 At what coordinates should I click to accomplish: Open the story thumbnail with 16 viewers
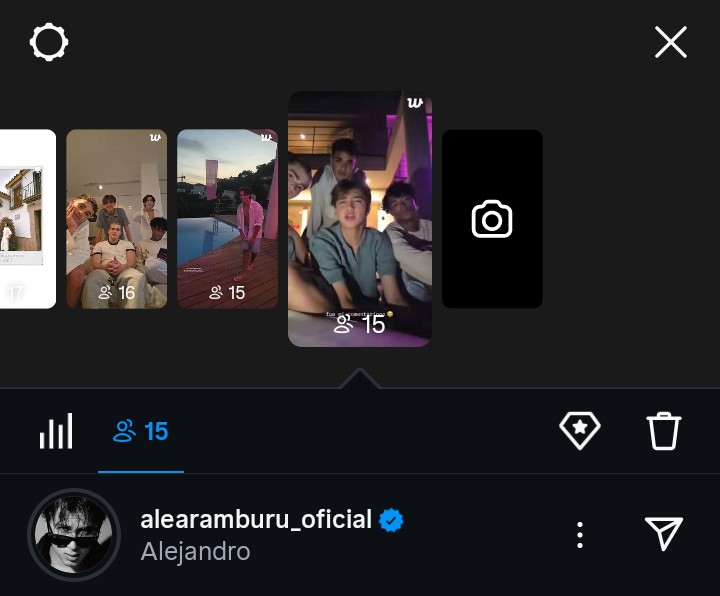tap(117, 219)
